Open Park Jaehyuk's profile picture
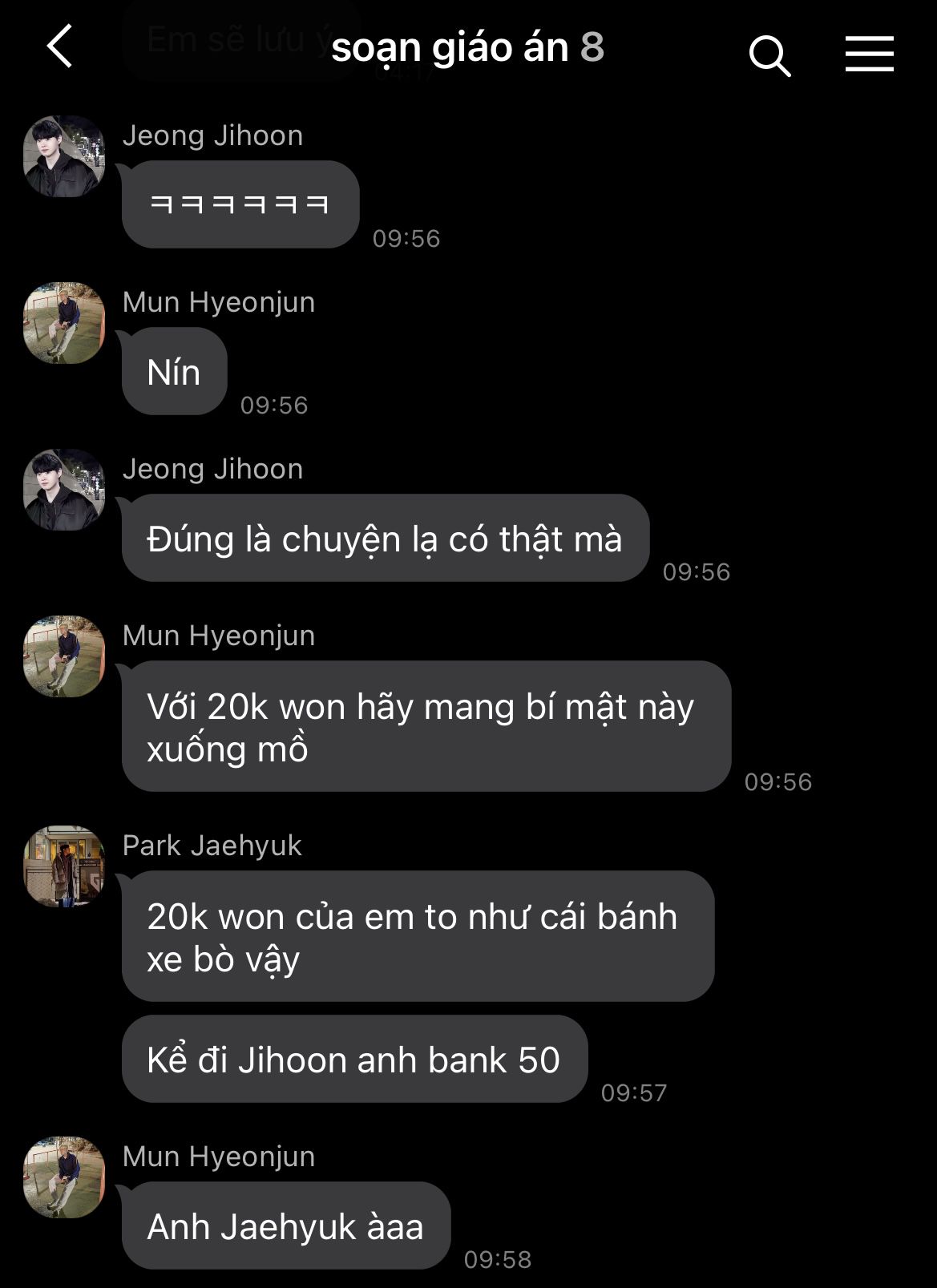 64,866
